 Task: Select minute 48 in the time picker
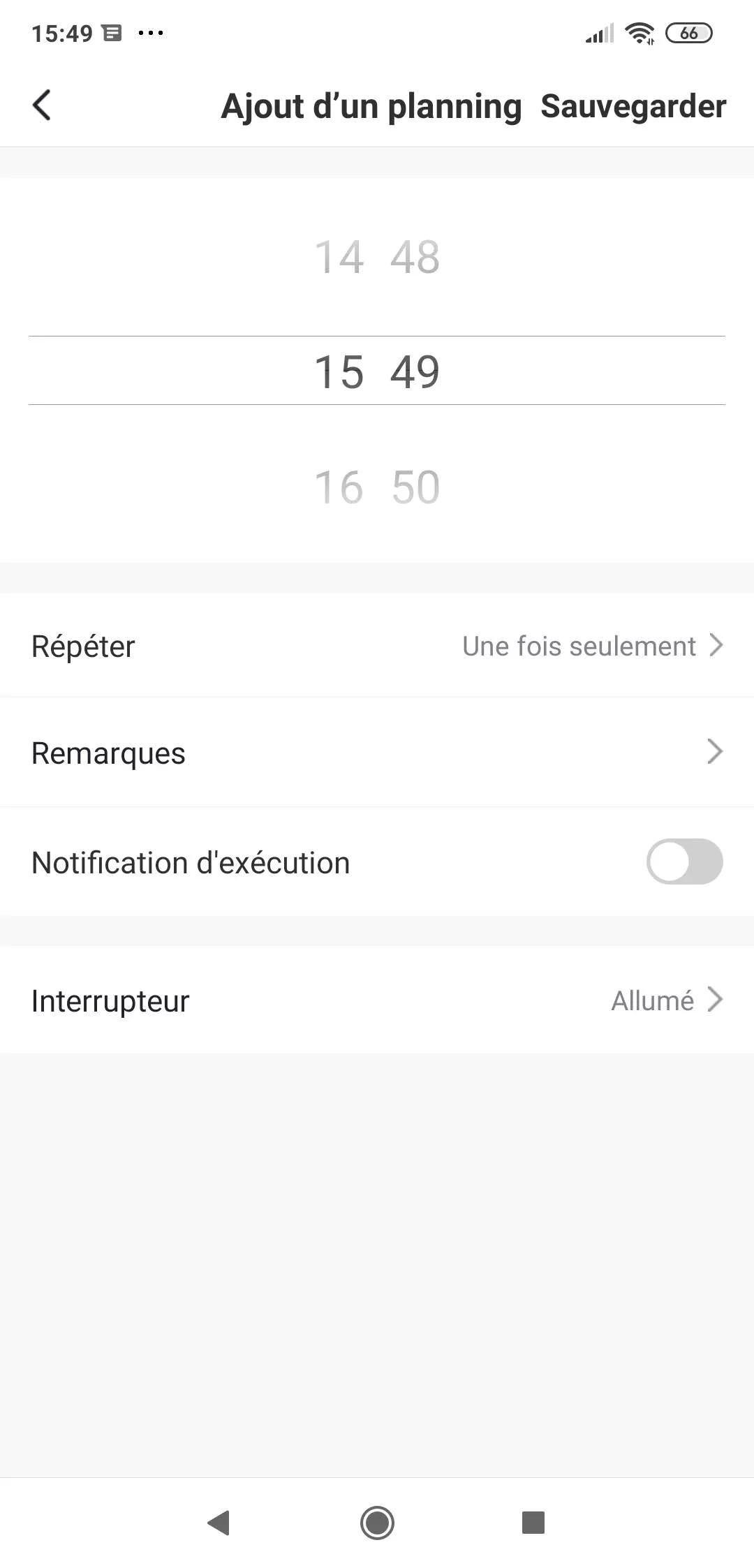point(415,257)
